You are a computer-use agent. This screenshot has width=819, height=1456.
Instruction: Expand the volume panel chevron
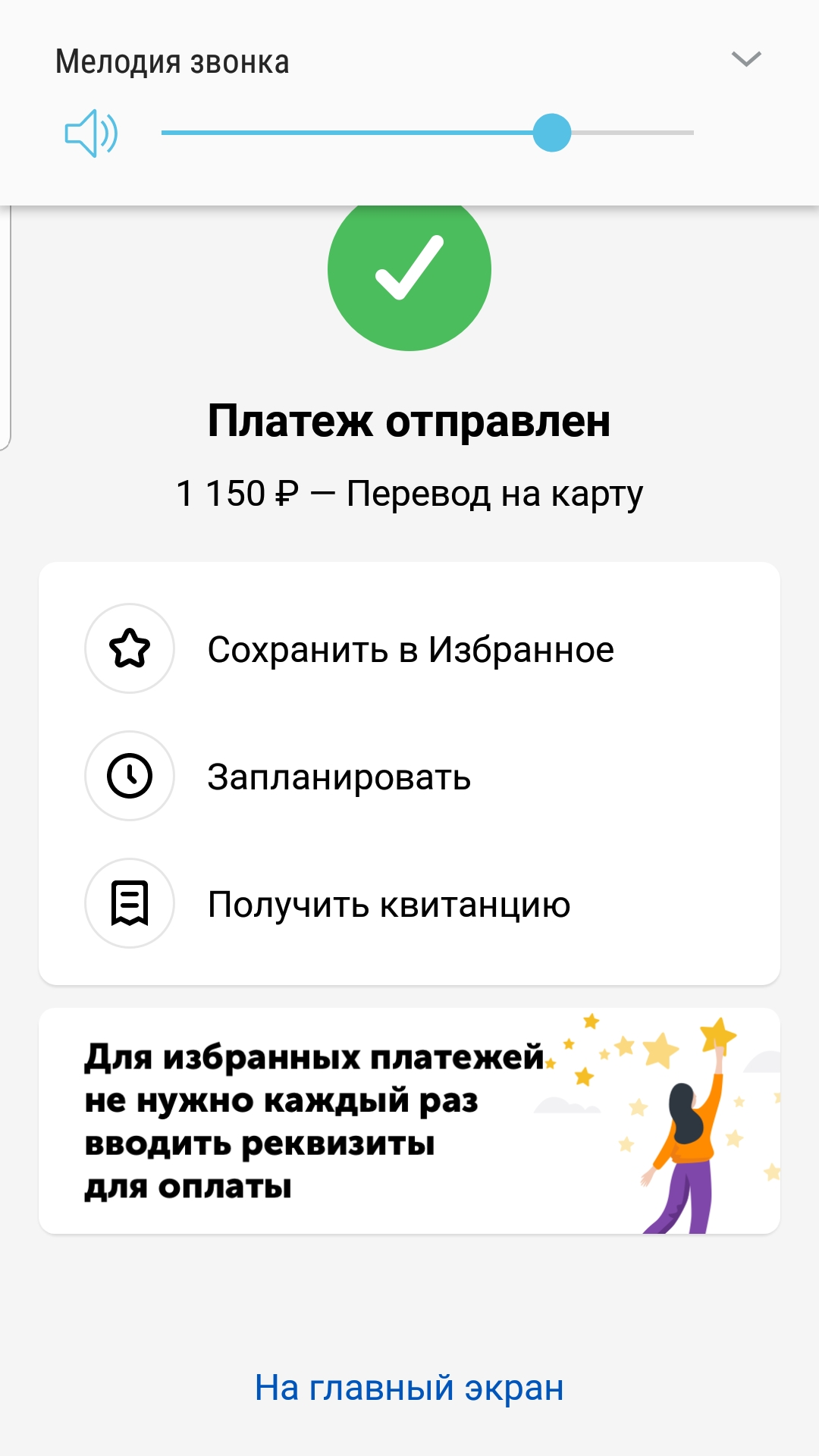(x=746, y=59)
